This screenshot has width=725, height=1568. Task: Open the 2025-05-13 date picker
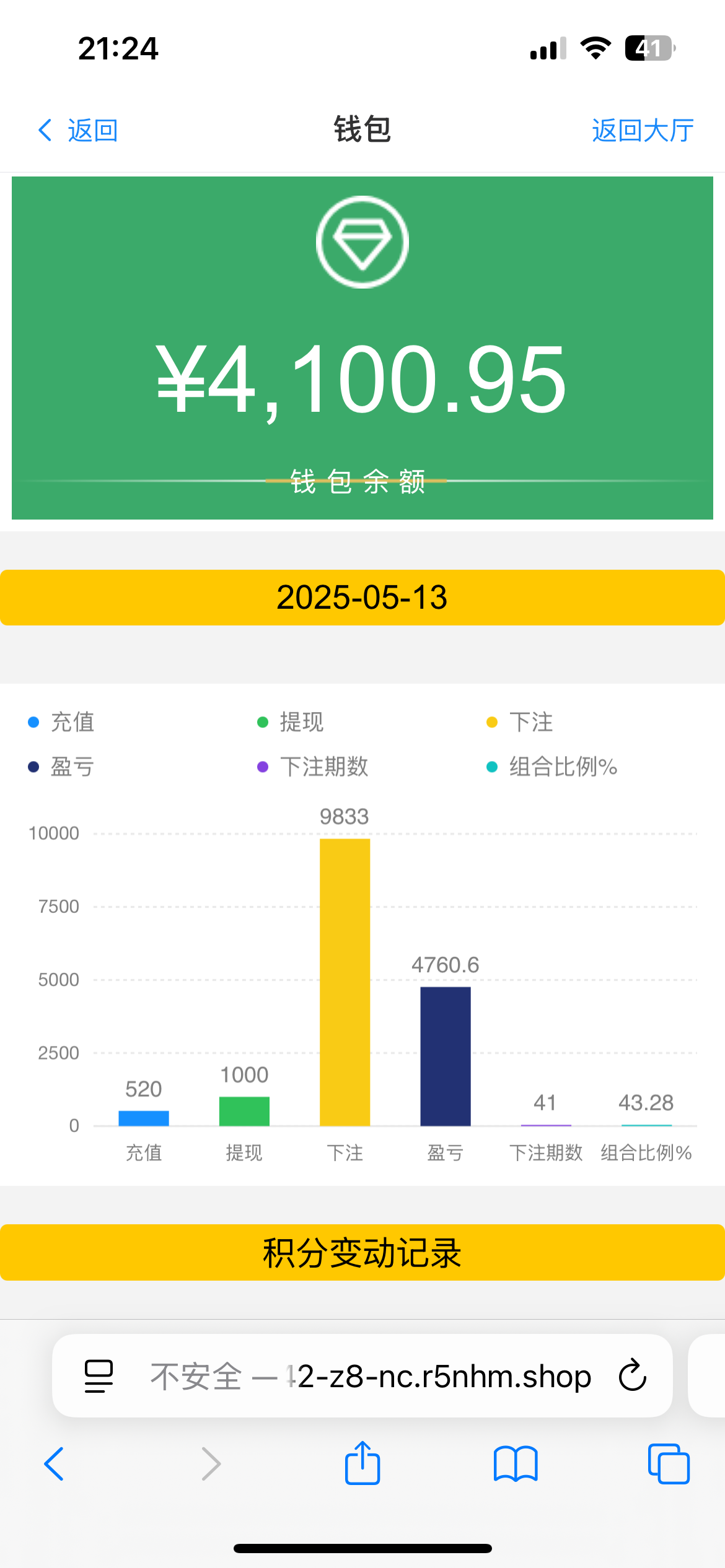click(362, 598)
